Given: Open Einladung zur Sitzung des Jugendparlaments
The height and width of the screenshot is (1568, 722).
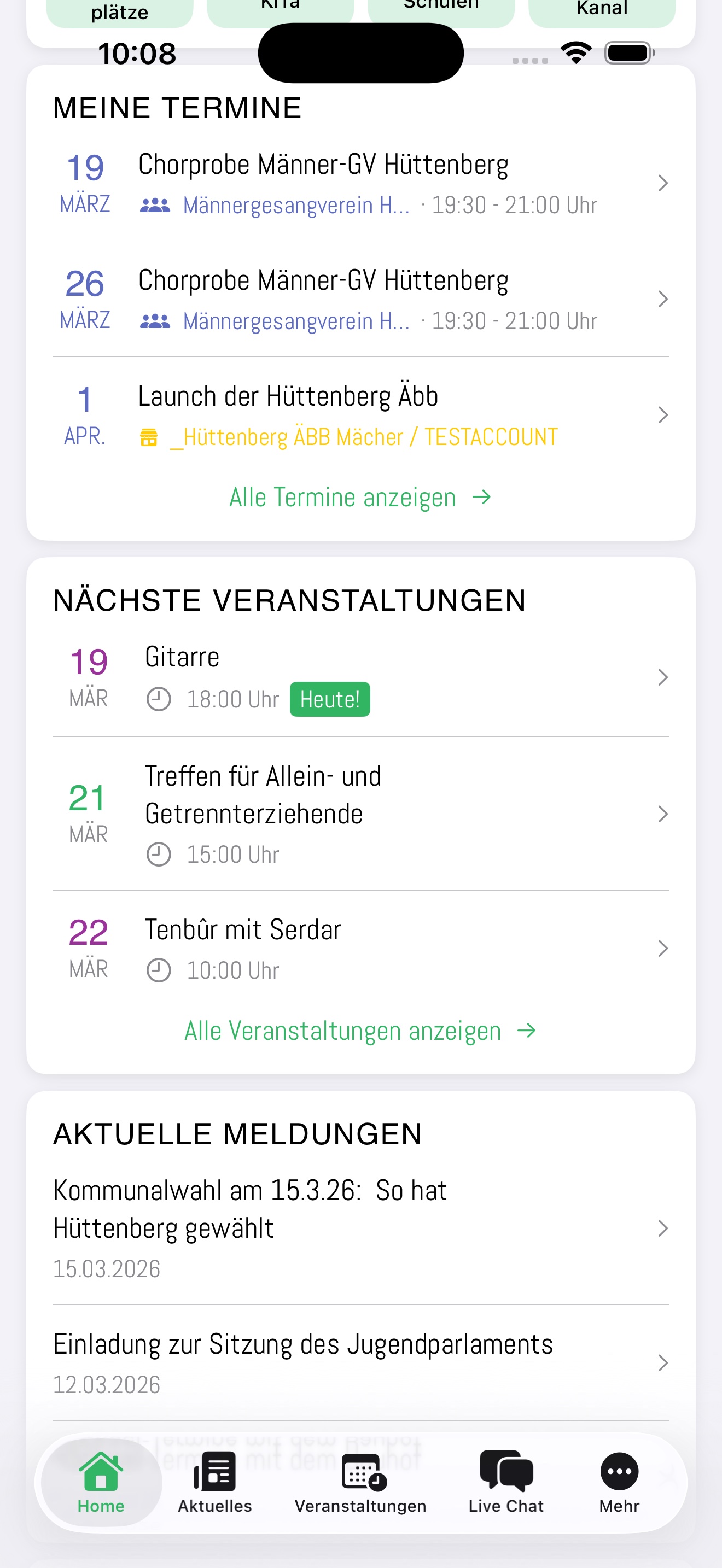Looking at the screenshot, I should pyautogui.click(x=302, y=1343).
